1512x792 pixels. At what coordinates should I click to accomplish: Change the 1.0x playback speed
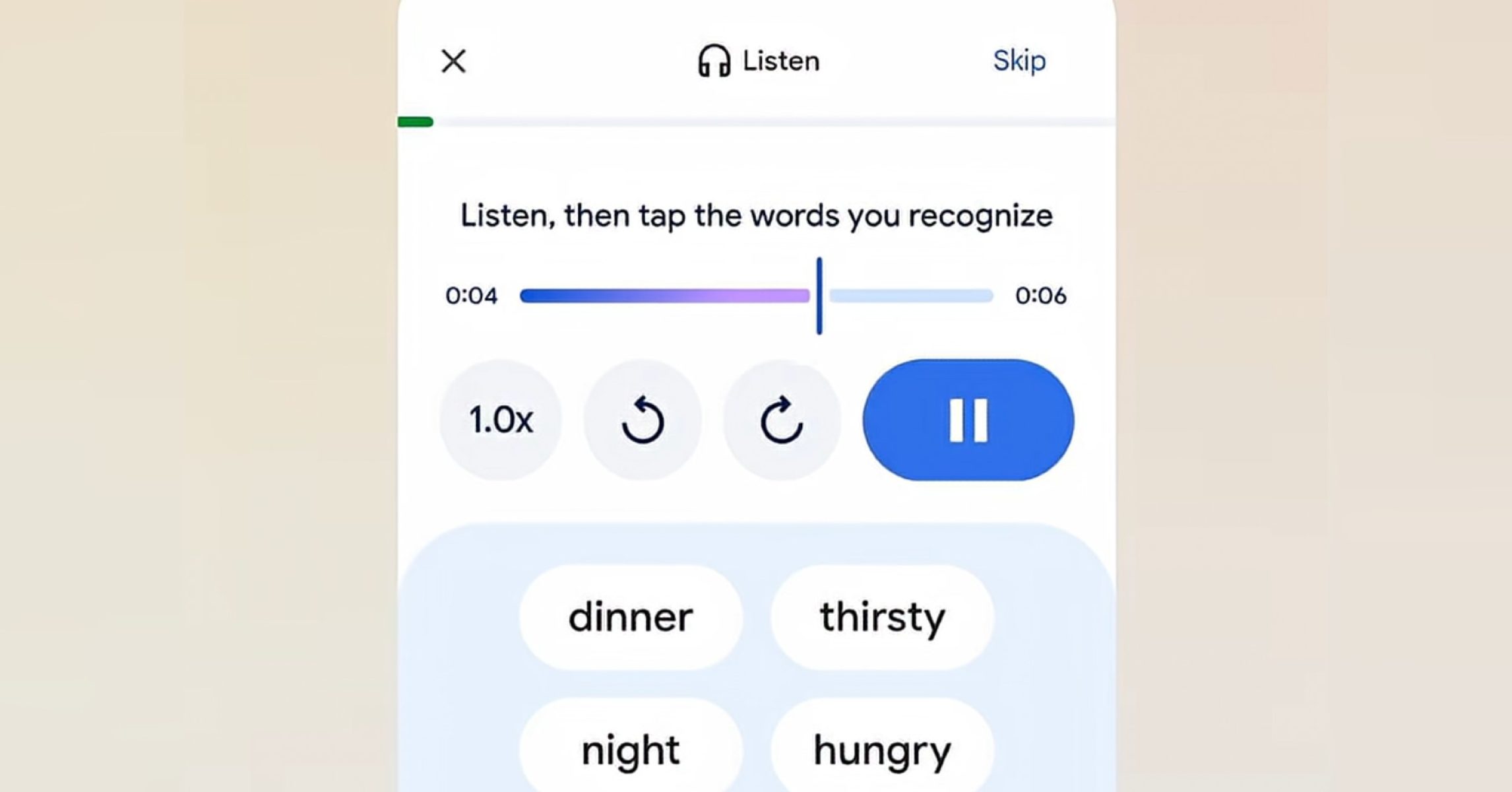pyautogui.click(x=501, y=420)
